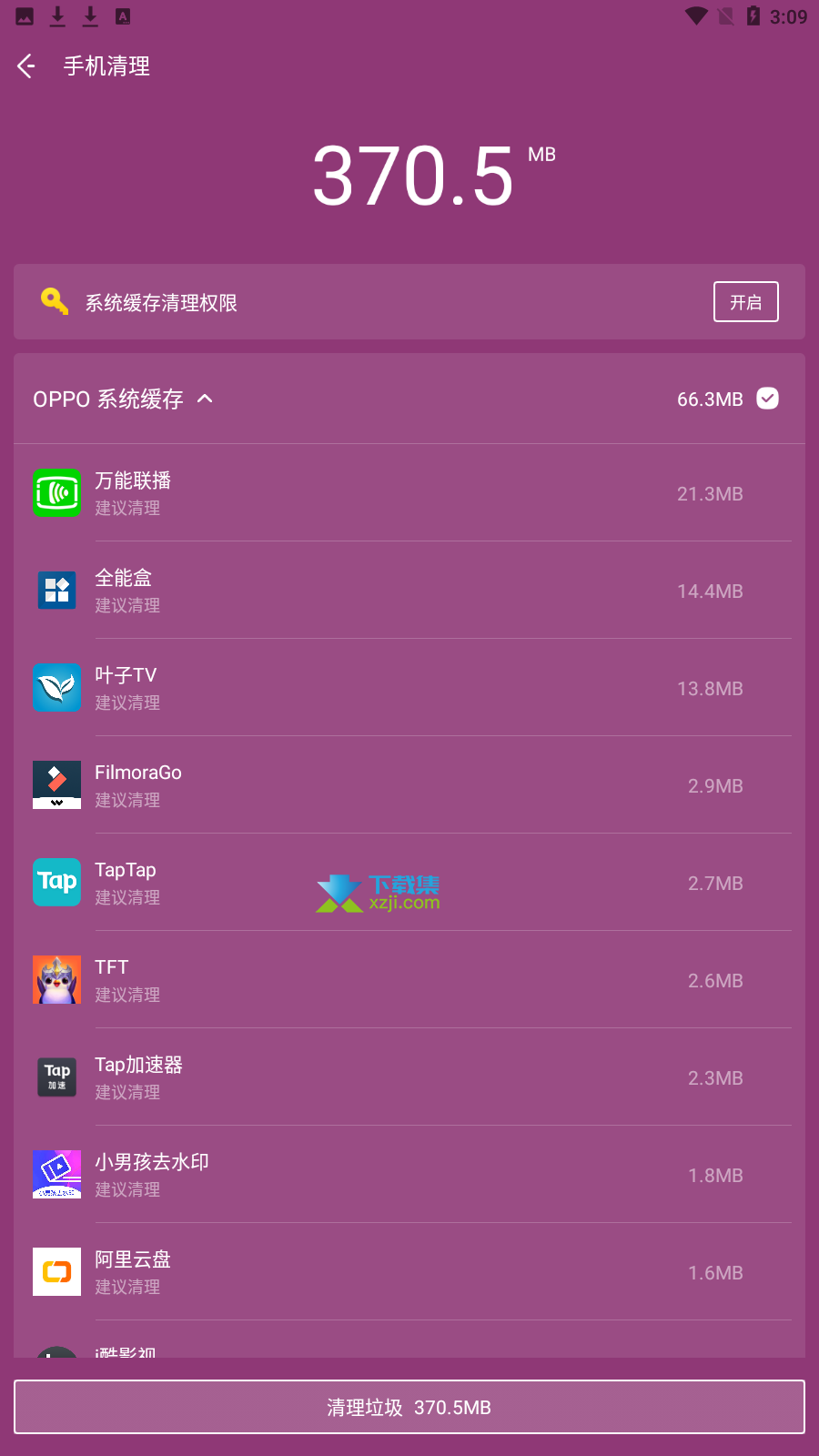Uncheck the OPPO 系统缓存 66.3MB checkbox
This screenshot has width=819, height=1456.
coord(767,399)
